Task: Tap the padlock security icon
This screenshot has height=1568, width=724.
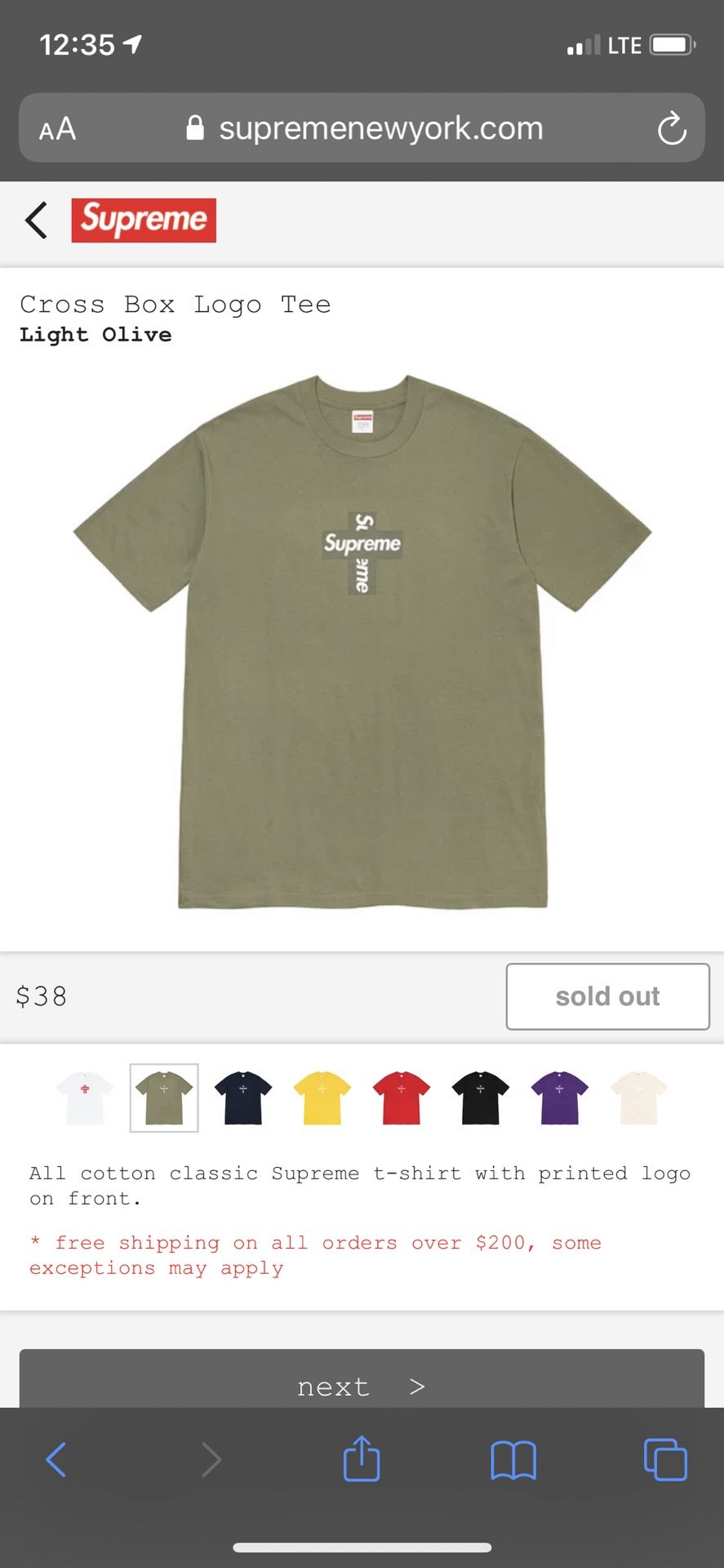Action: click(195, 128)
